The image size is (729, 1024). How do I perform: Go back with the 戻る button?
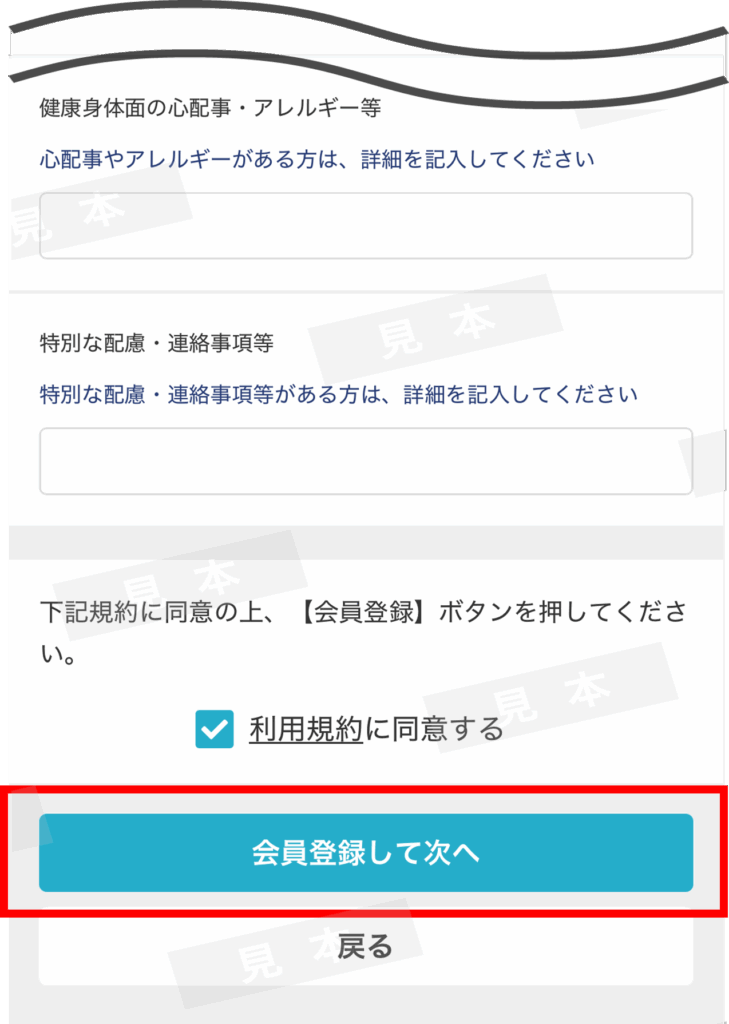(x=365, y=947)
